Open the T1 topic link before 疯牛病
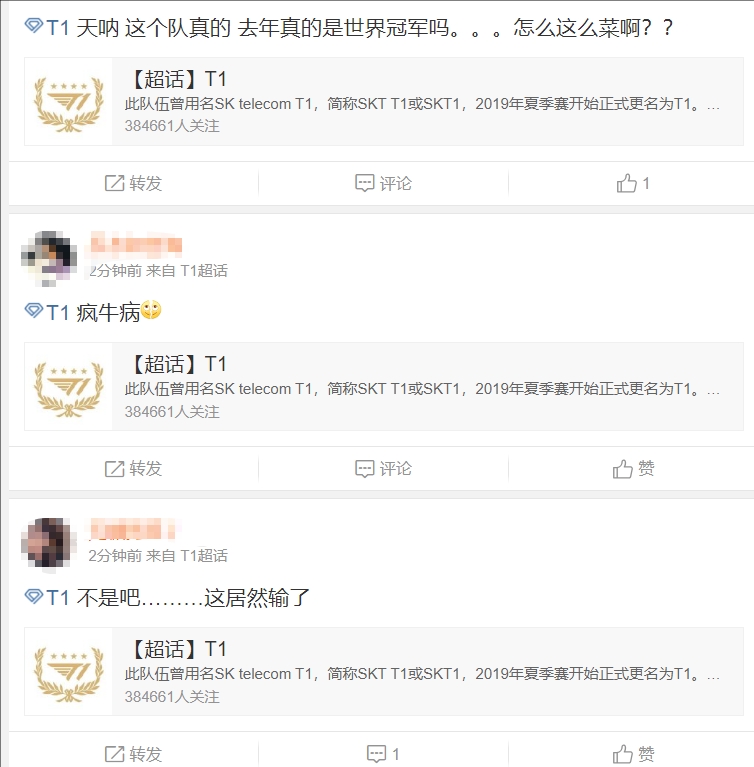The image size is (754, 767). coord(48,312)
